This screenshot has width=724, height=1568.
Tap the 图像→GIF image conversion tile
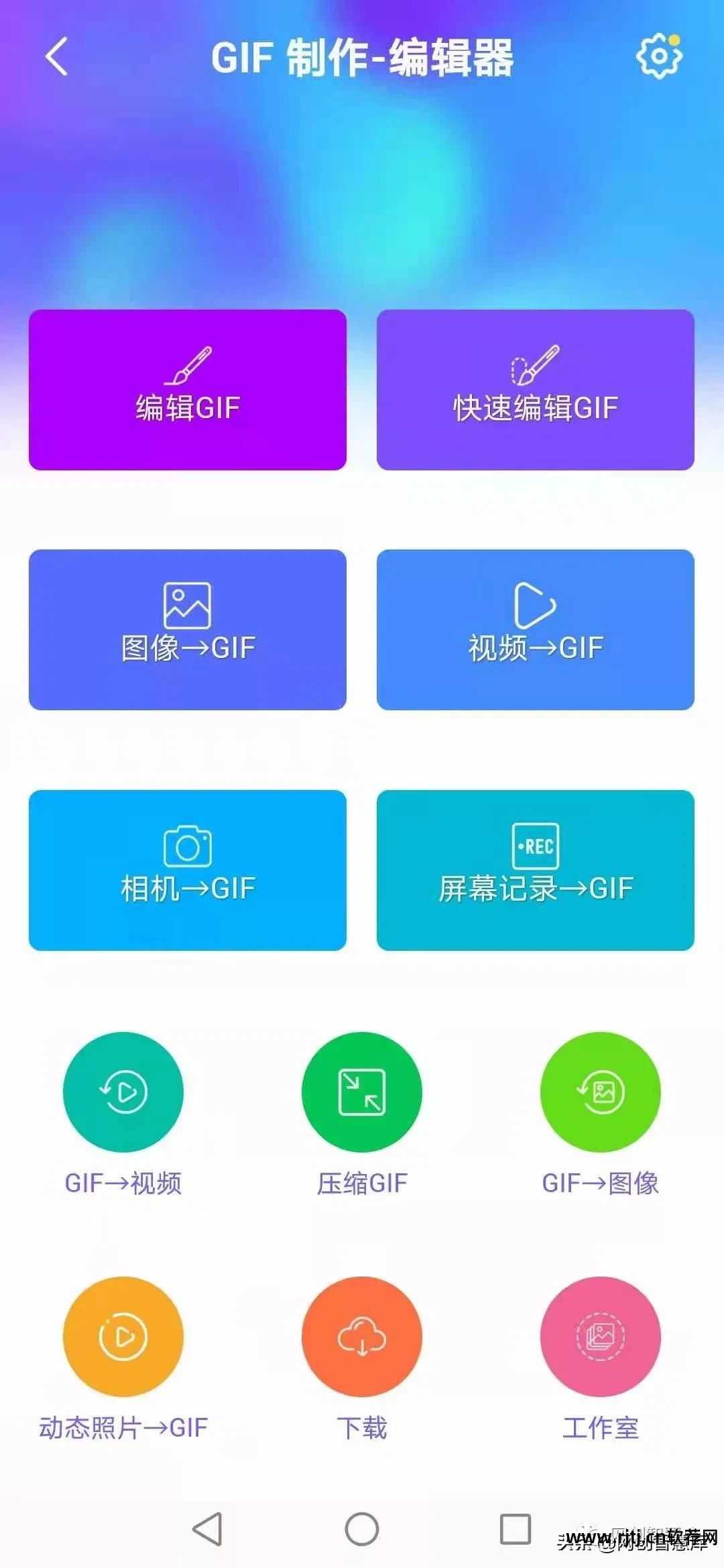click(186, 627)
